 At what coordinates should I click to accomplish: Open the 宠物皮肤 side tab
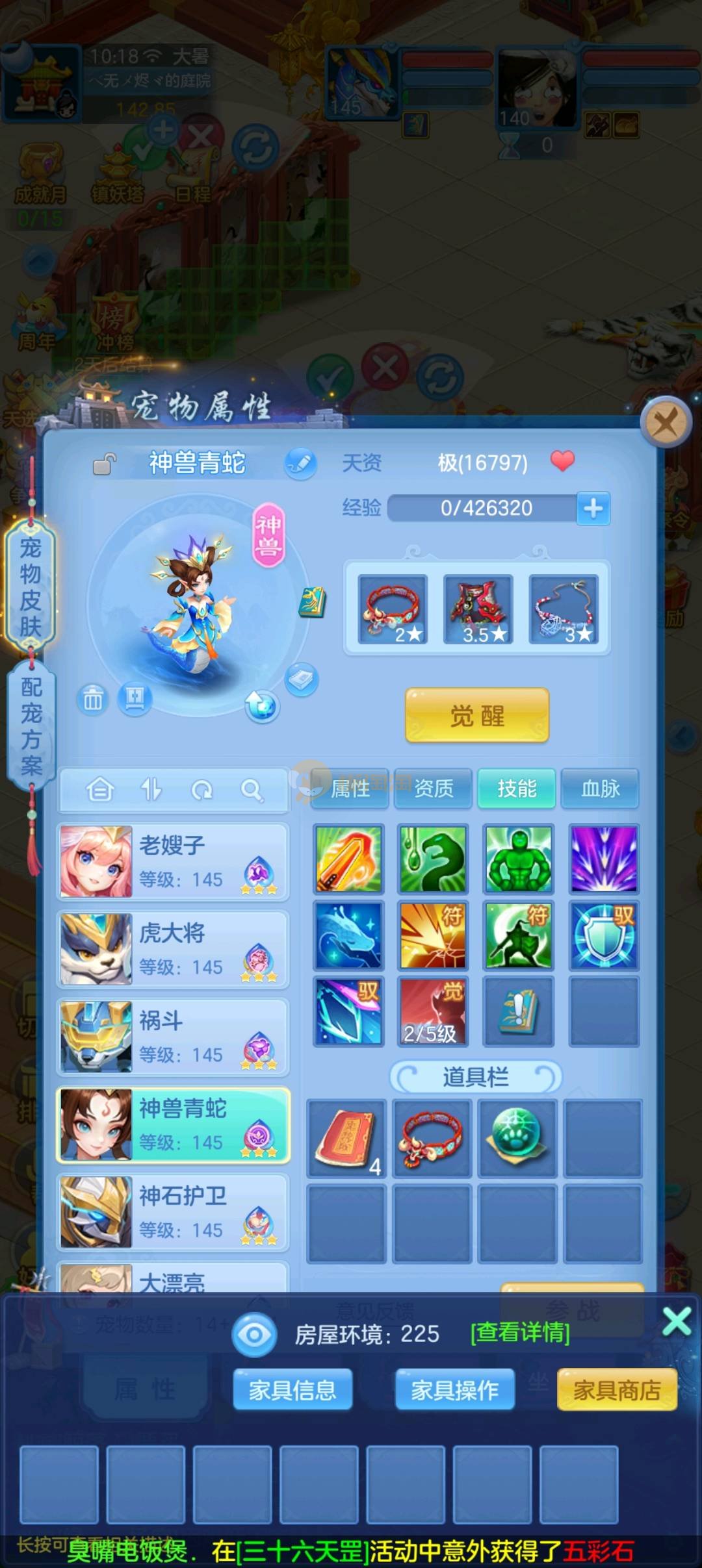(31, 587)
